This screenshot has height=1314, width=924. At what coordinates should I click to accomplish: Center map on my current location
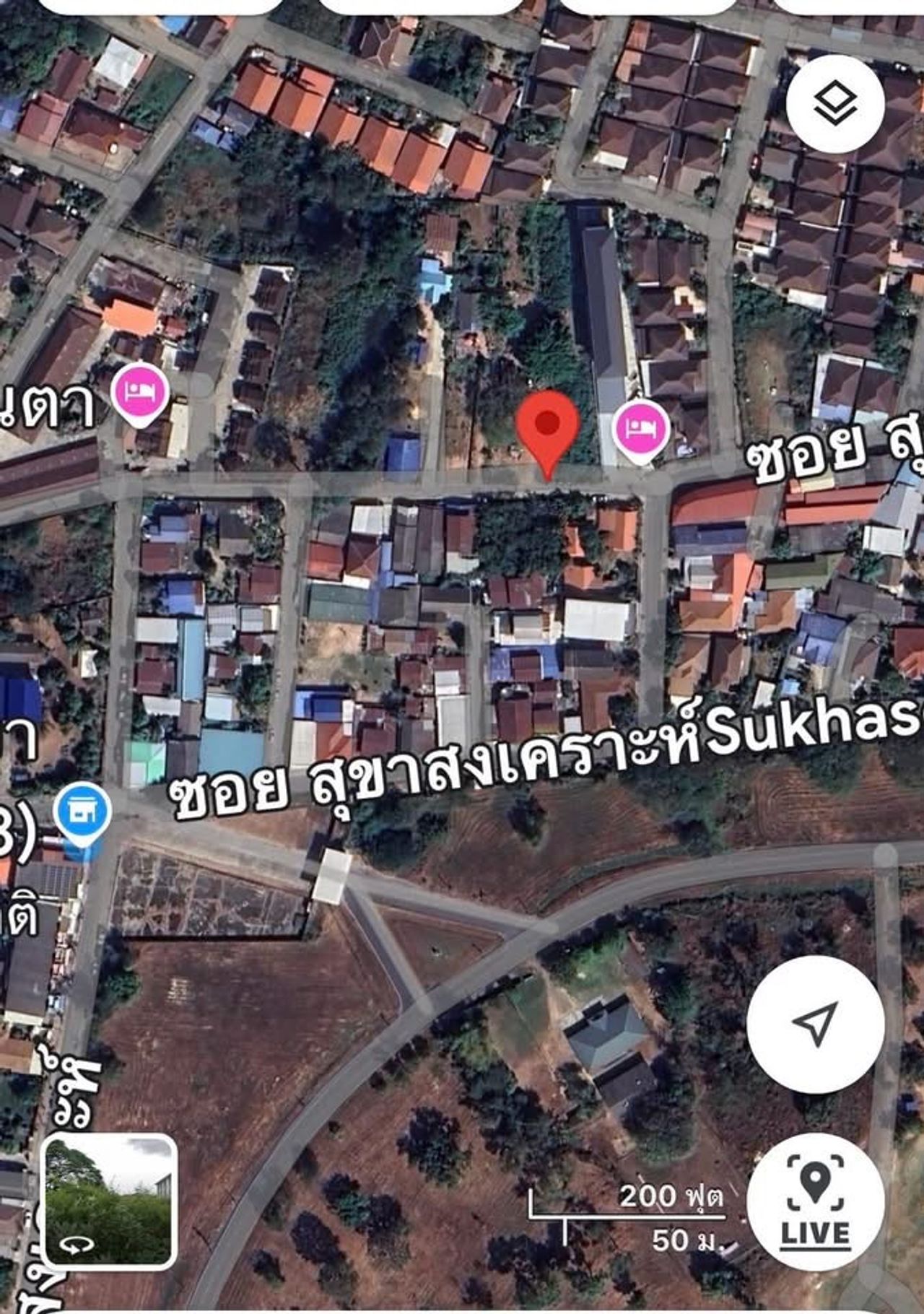[815, 1022]
